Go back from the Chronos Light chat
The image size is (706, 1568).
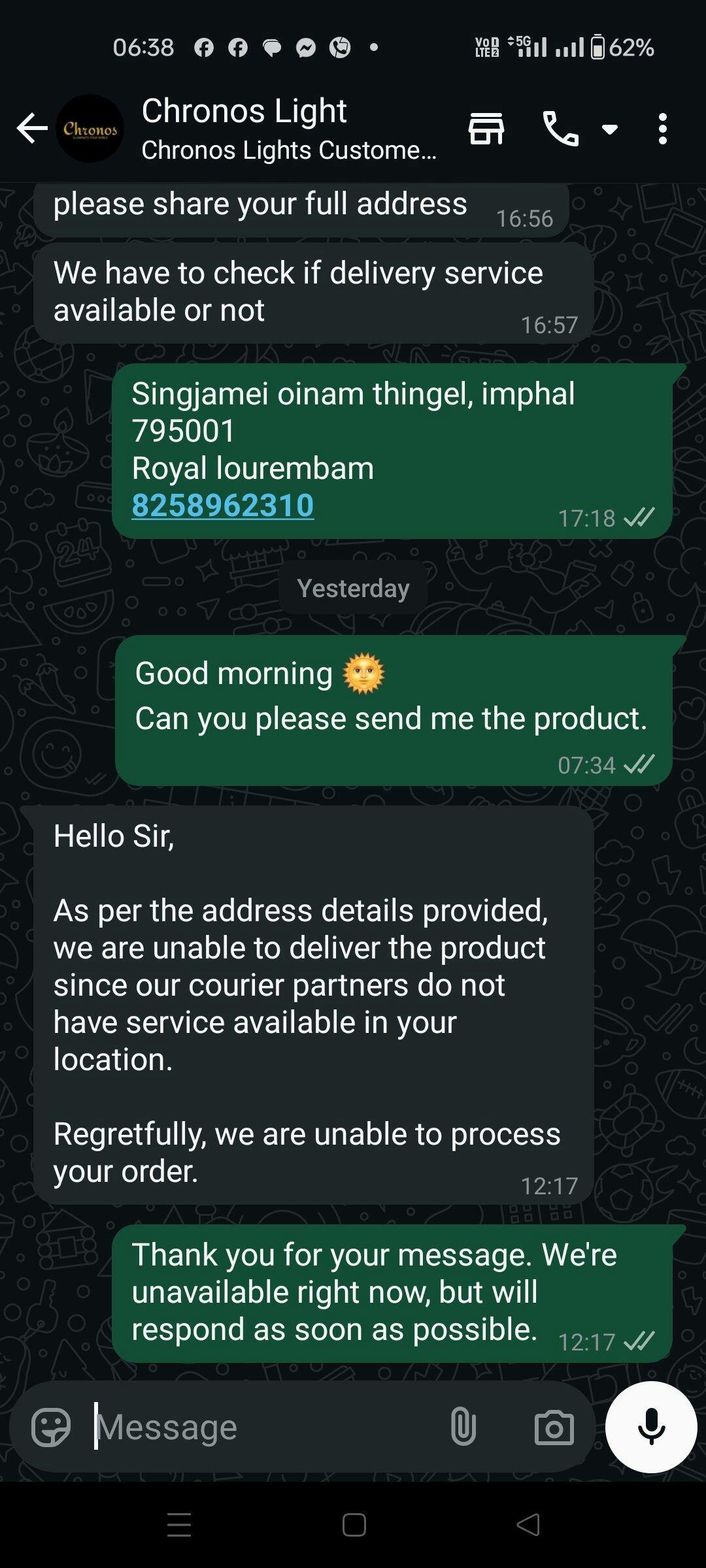pos(32,128)
